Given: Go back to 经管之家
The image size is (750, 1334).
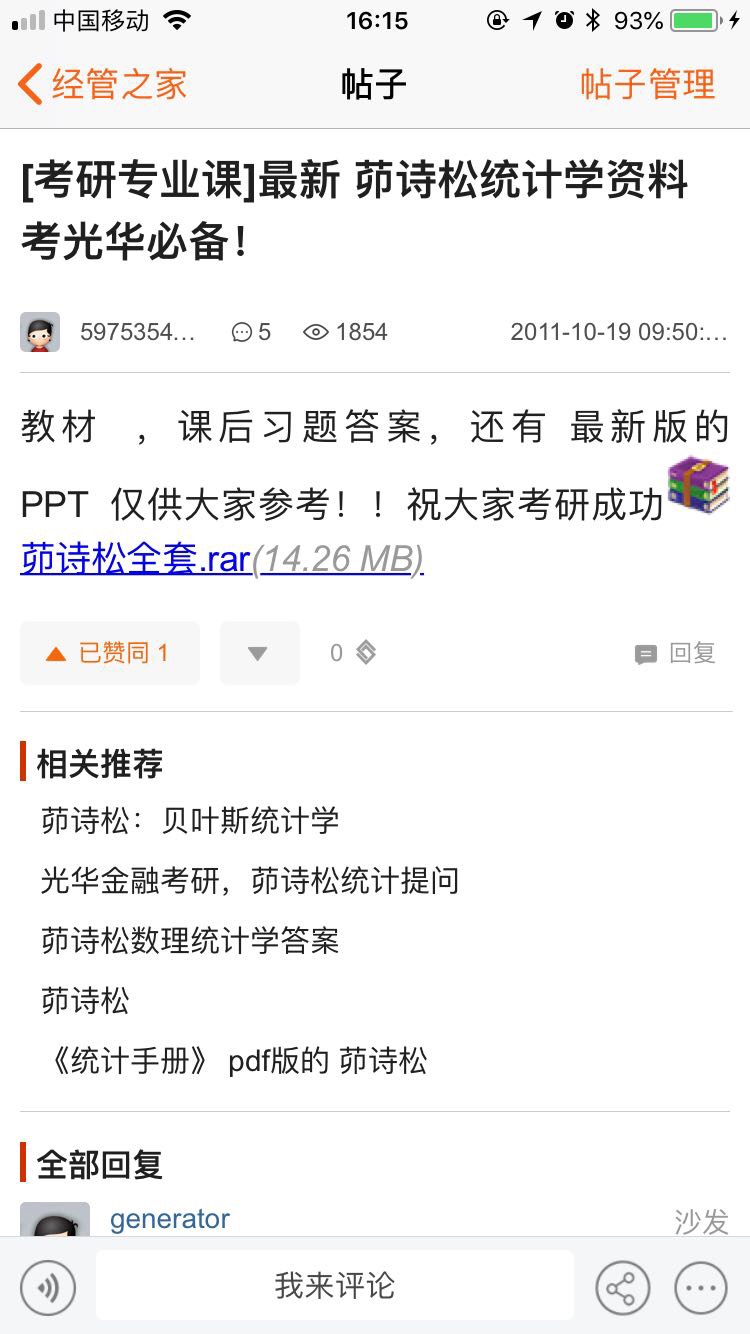Looking at the screenshot, I should click(102, 84).
